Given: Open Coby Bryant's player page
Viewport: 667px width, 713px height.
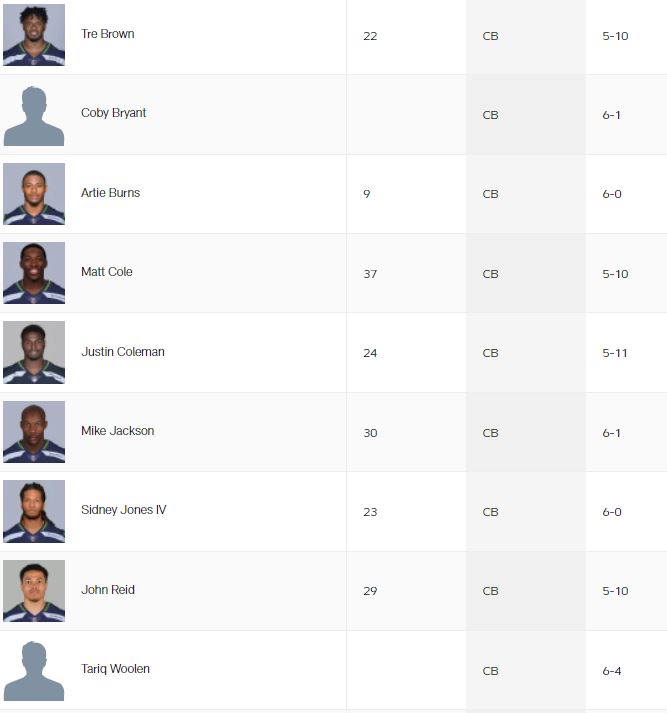Looking at the screenshot, I should click(113, 113).
